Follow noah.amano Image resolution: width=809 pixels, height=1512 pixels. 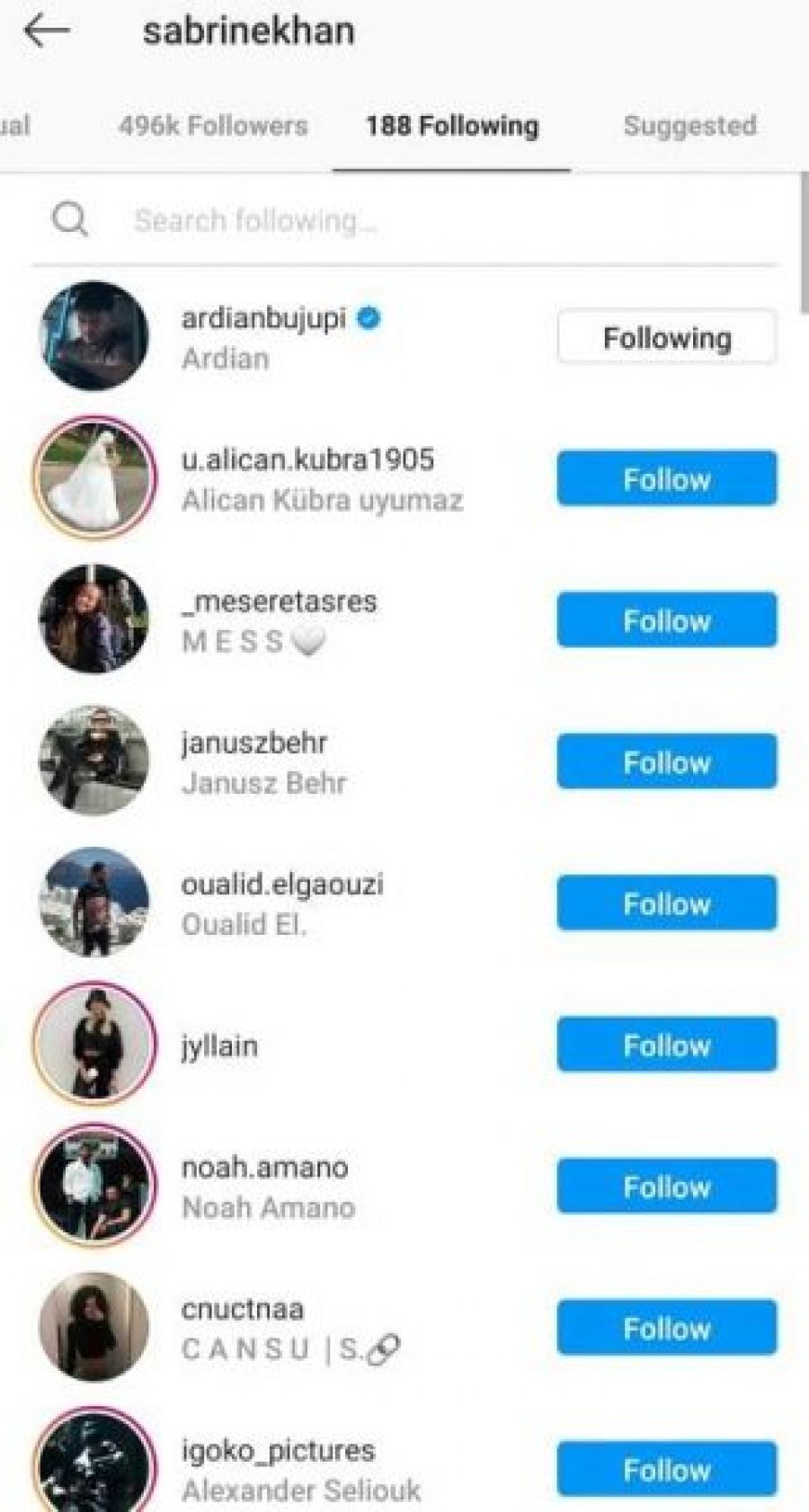666,1187
